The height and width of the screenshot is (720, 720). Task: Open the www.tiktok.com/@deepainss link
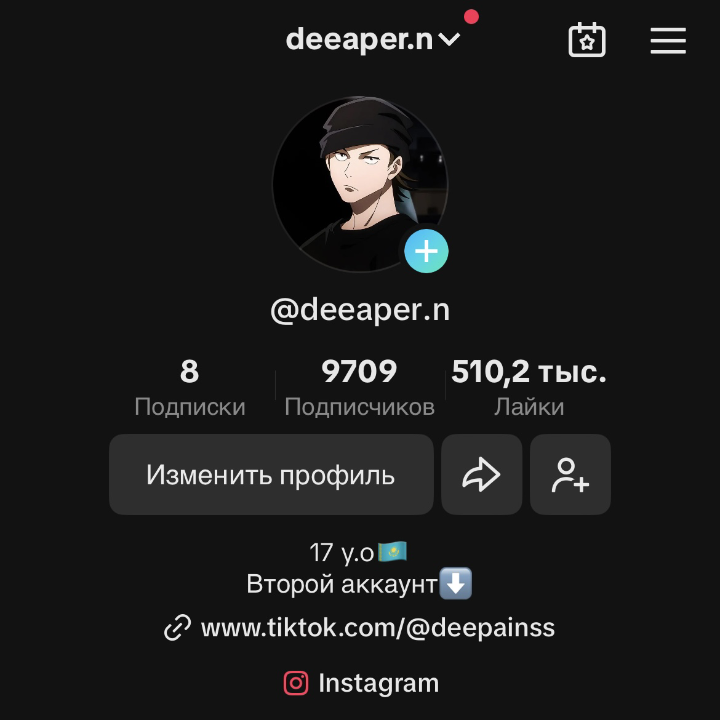coord(377,628)
